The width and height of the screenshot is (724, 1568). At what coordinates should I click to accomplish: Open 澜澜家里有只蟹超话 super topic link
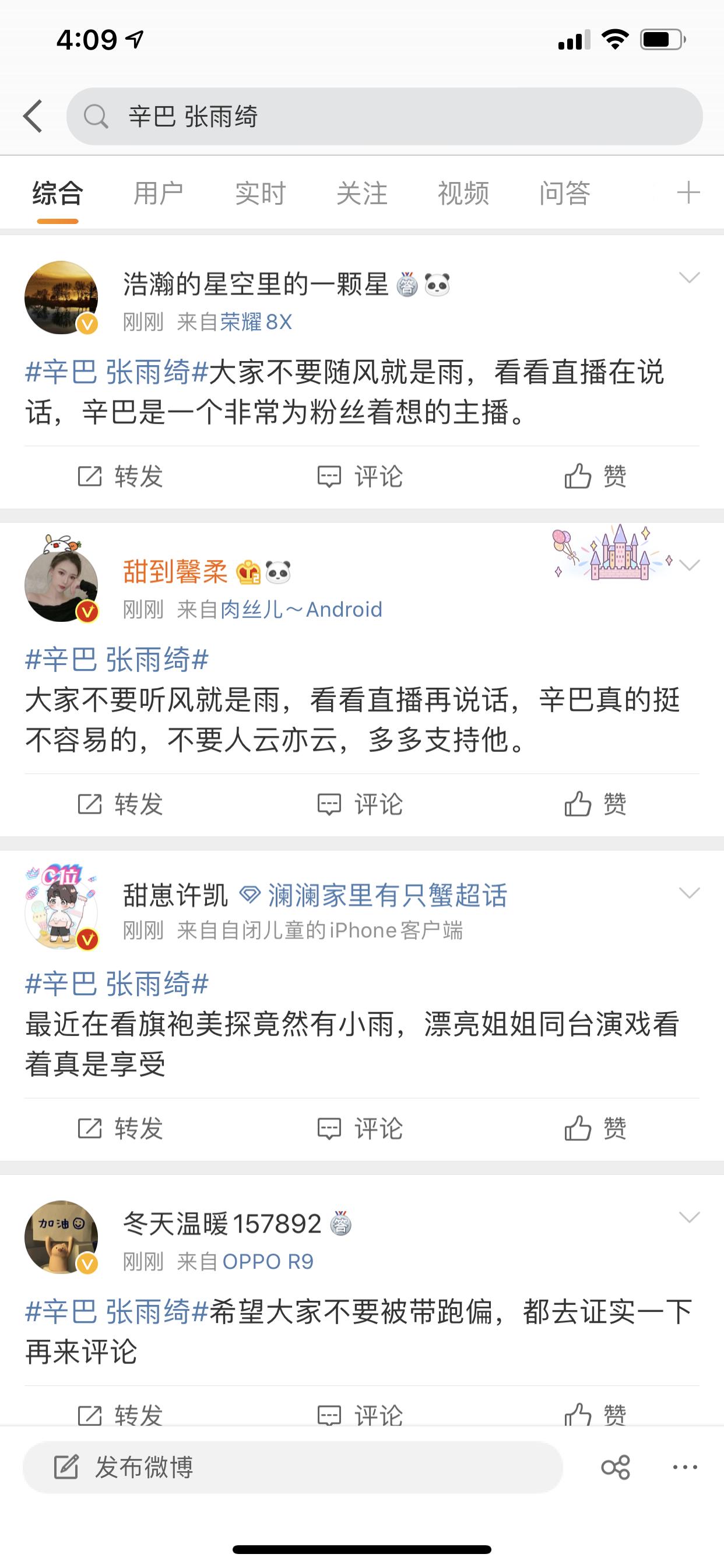[374, 895]
